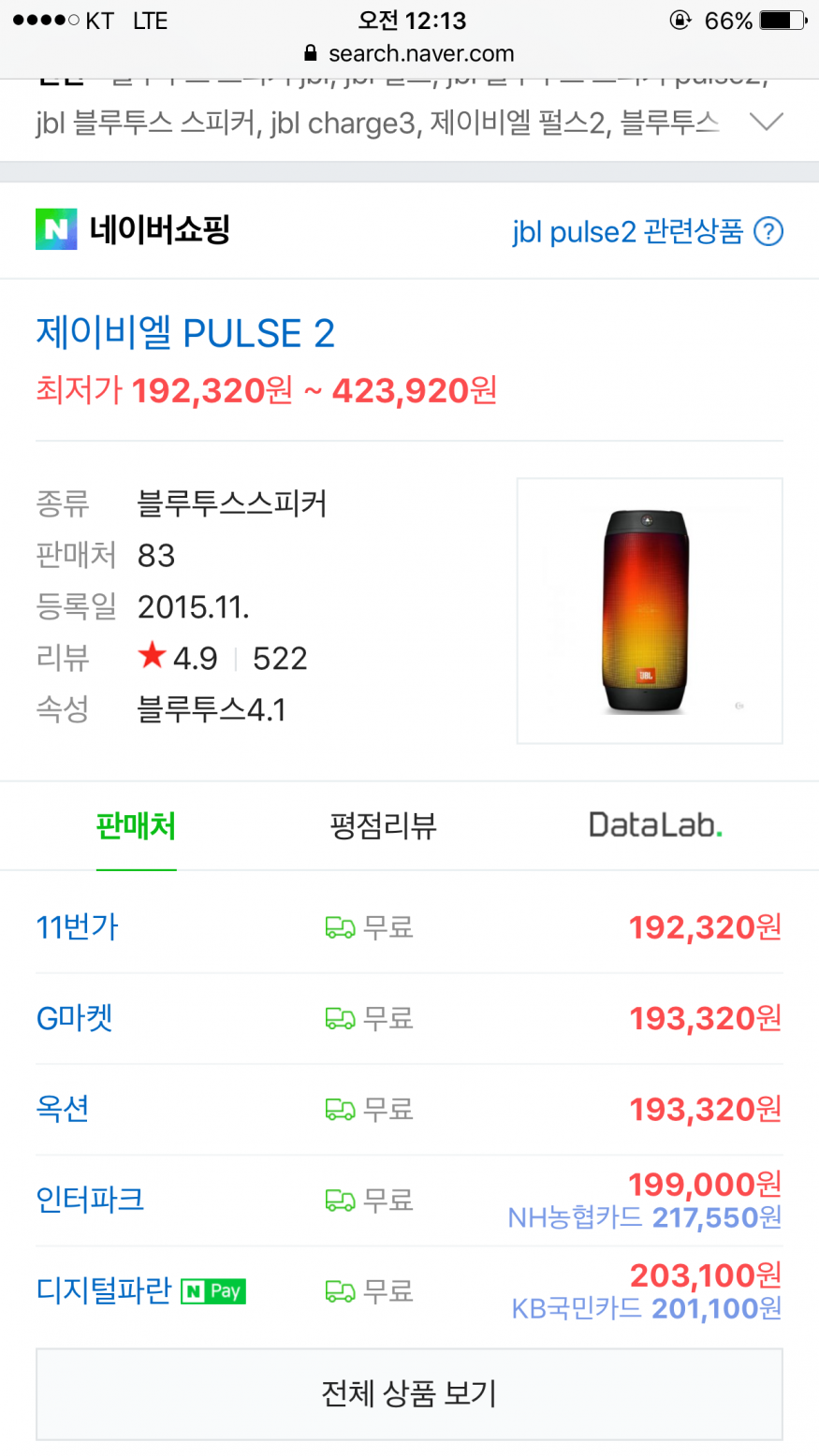Expand the related search terms chevron
Viewport: 819px width, 1456px height.
point(766,122)
